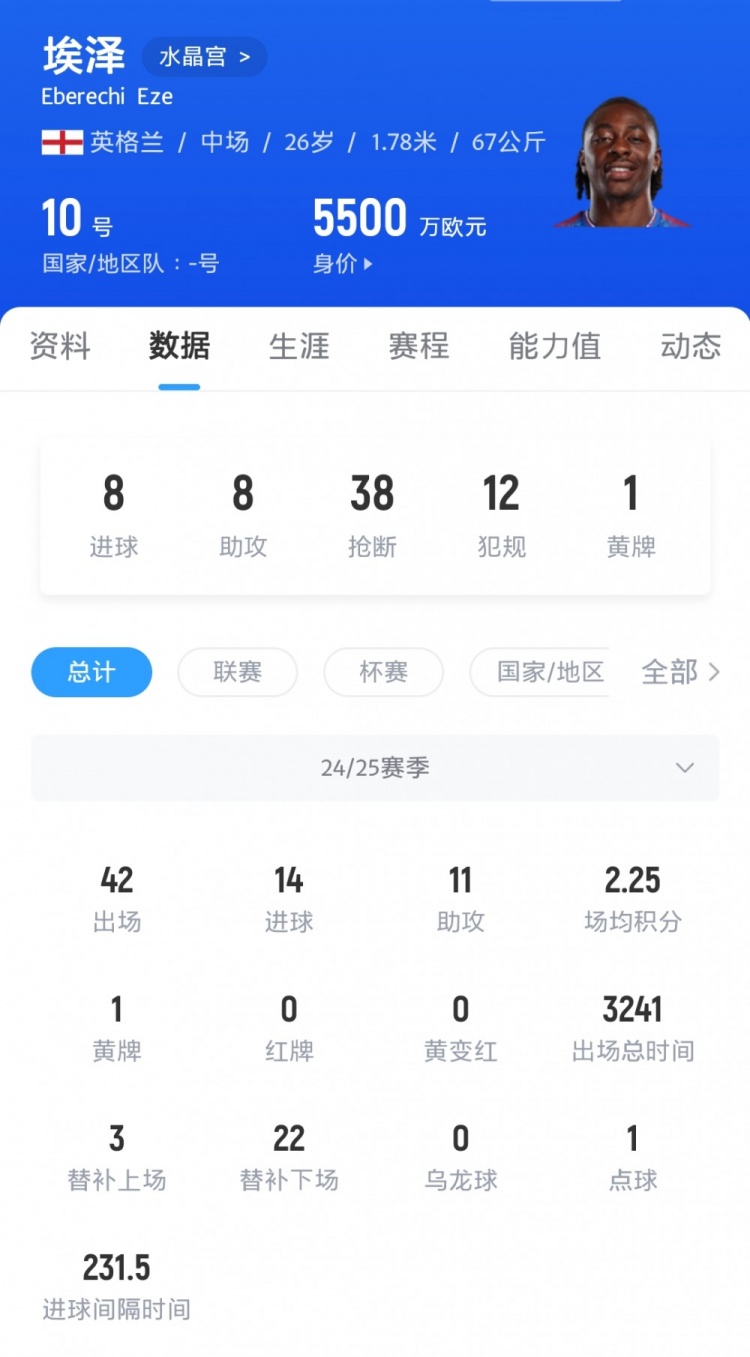The width and height of the screenshot is (750, 1357).
Task: Switch to the 资料 tab
Action: (60, 346)
